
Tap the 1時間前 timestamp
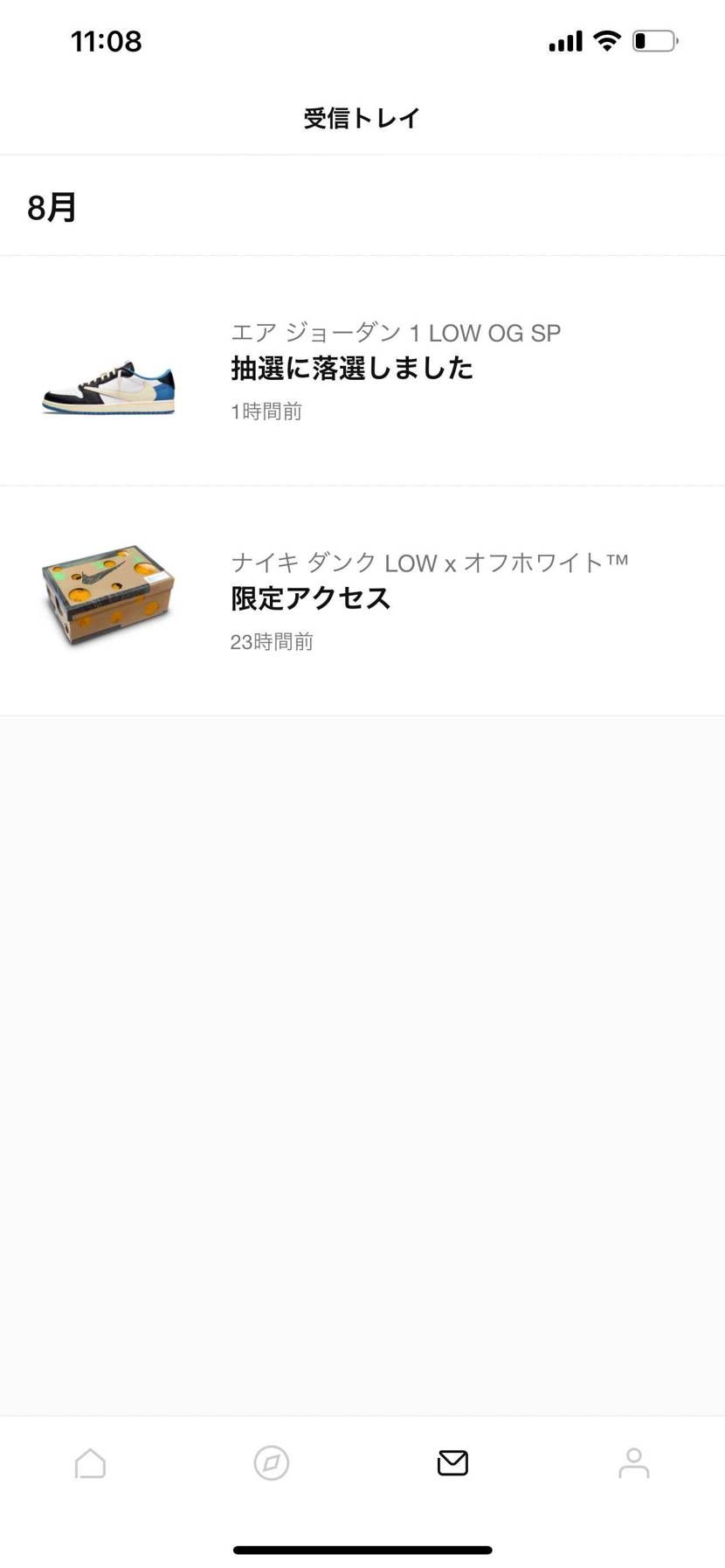point(266,411)
